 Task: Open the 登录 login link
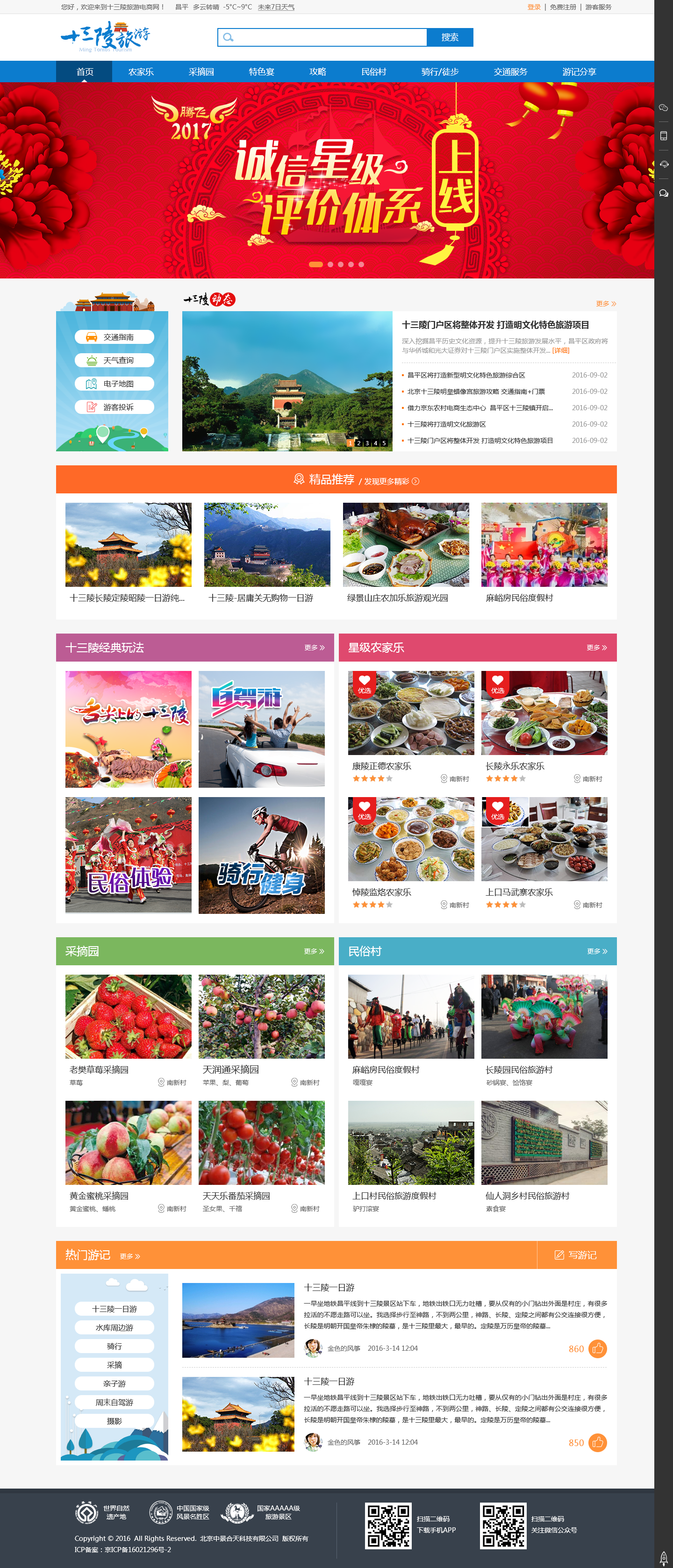coord(534,7)
